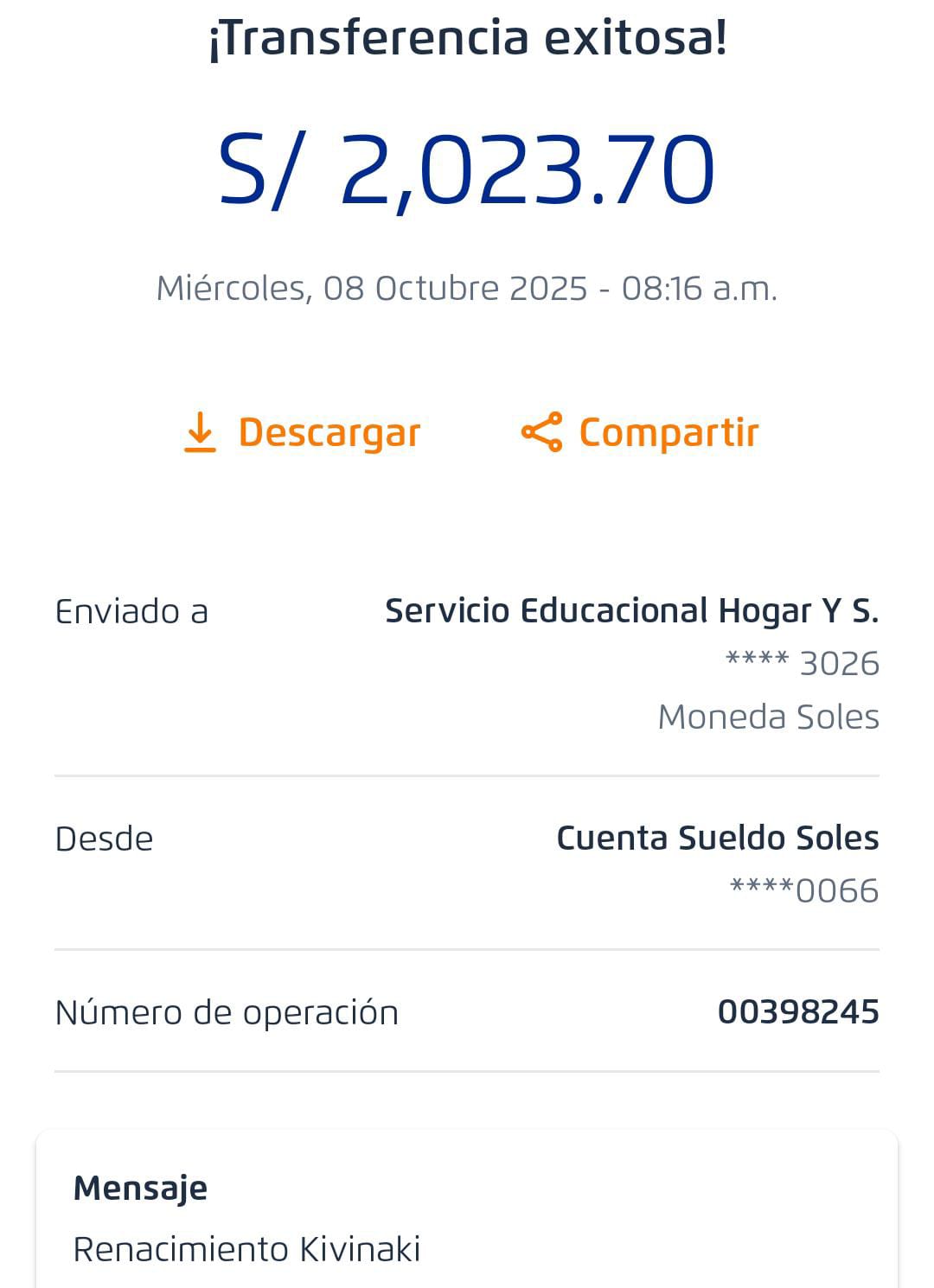
Task: Download the transfer receipt with Descargar
Action: pos(302,432)
